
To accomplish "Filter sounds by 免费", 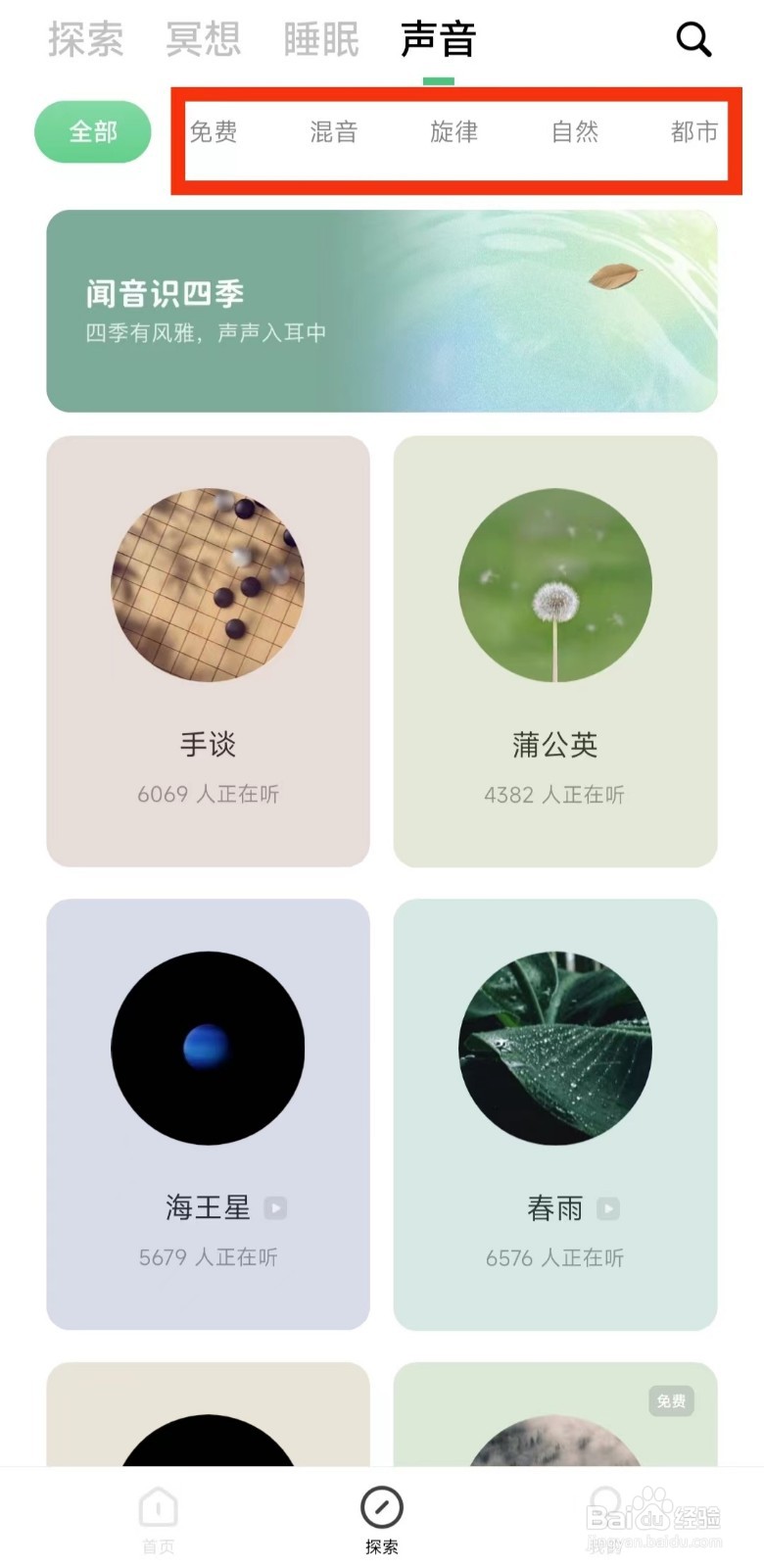I will pos(214,131).
